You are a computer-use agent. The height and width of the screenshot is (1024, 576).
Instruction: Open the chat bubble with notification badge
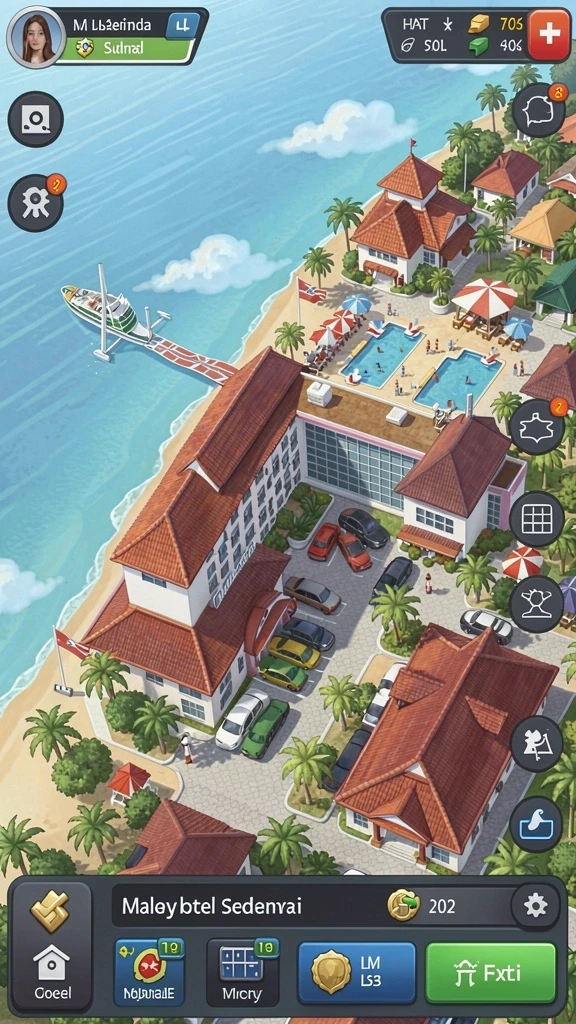point(539,110)
